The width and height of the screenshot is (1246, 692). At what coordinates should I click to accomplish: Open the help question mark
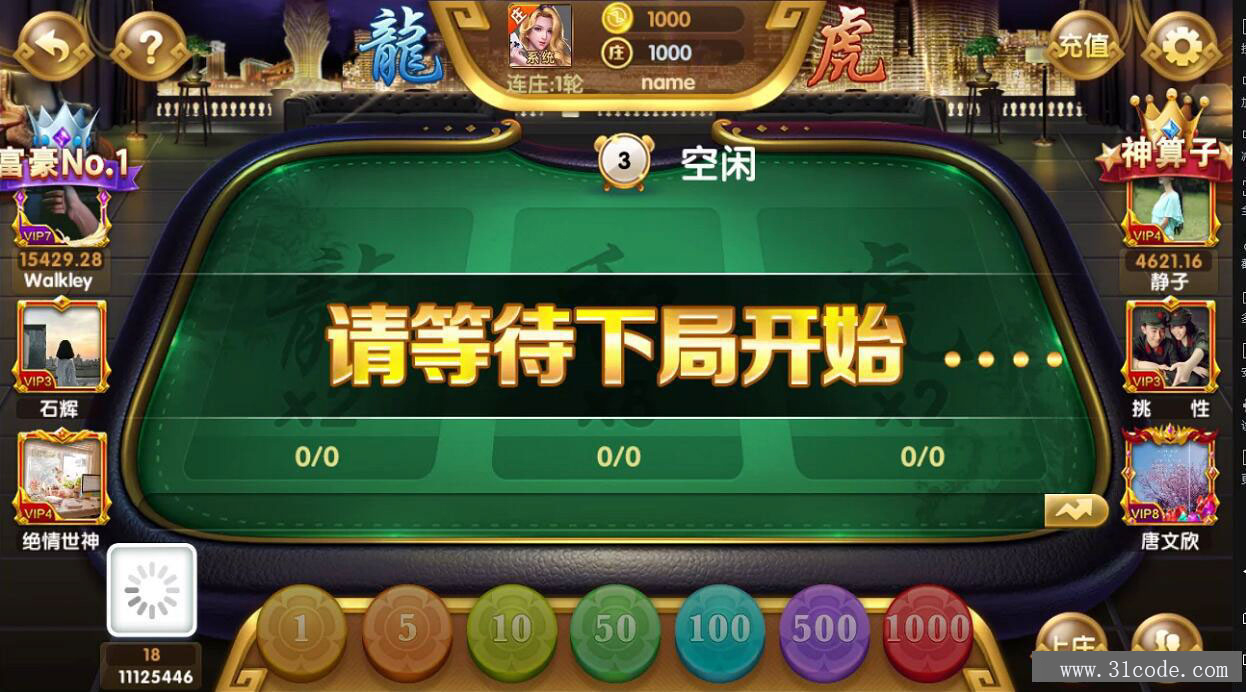[x=150, y=45]
